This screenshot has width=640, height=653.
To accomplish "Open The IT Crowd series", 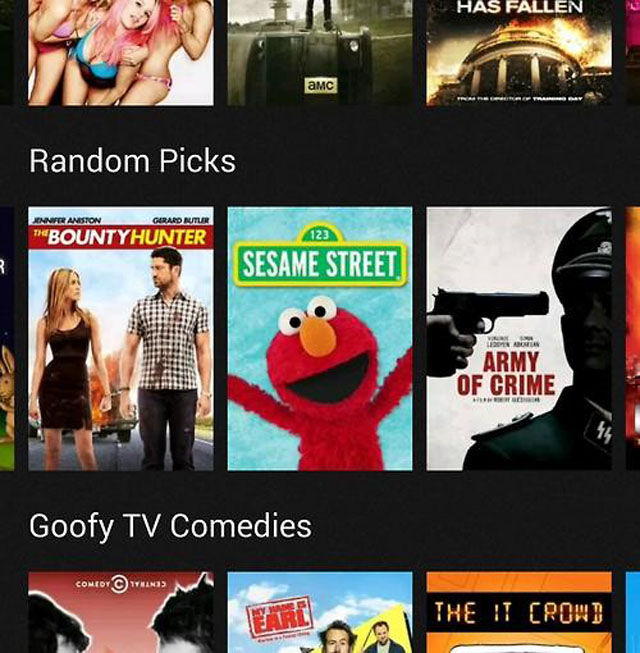I will coord(518,612).
